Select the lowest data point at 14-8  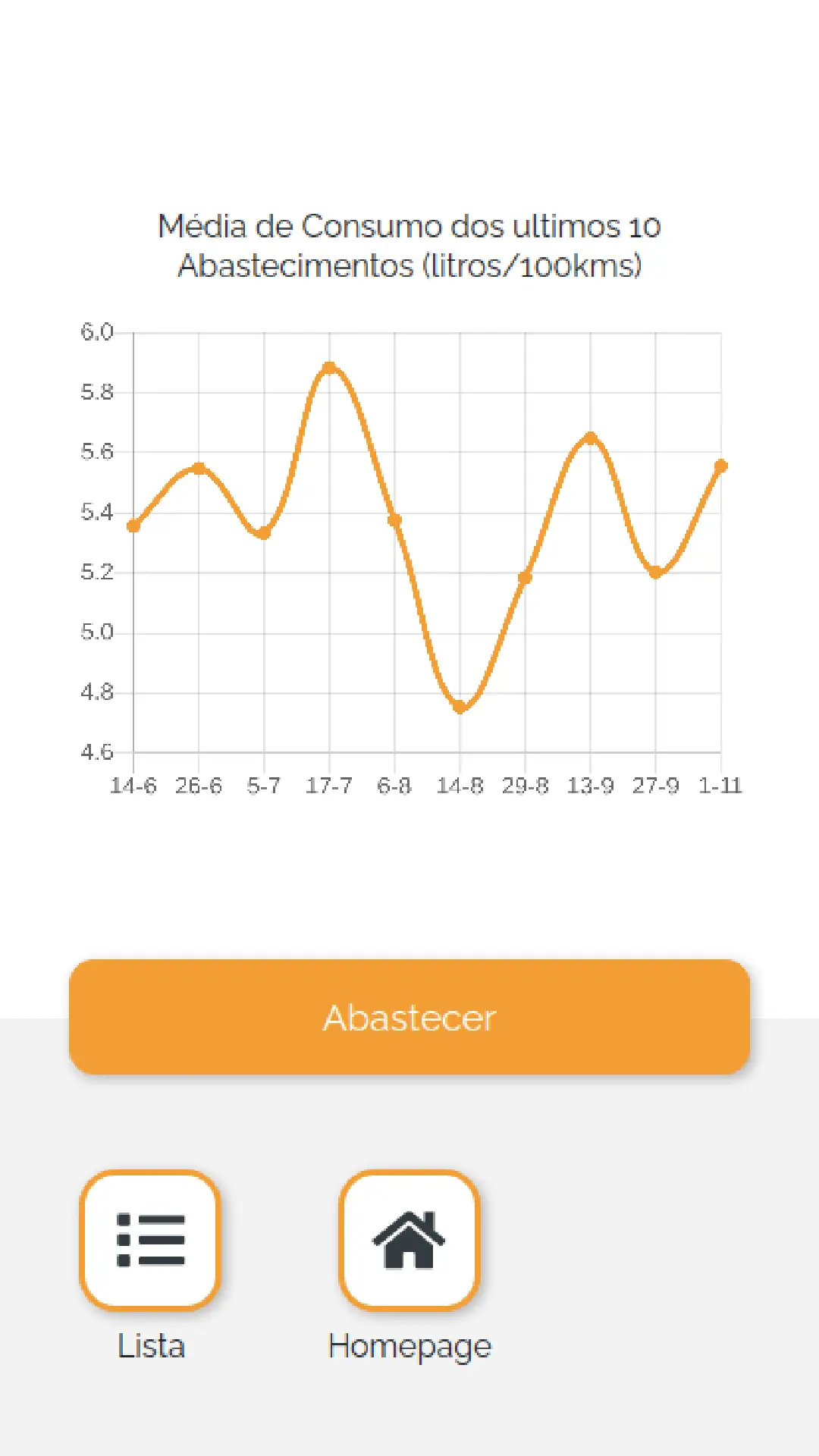(x=460, y=707)
